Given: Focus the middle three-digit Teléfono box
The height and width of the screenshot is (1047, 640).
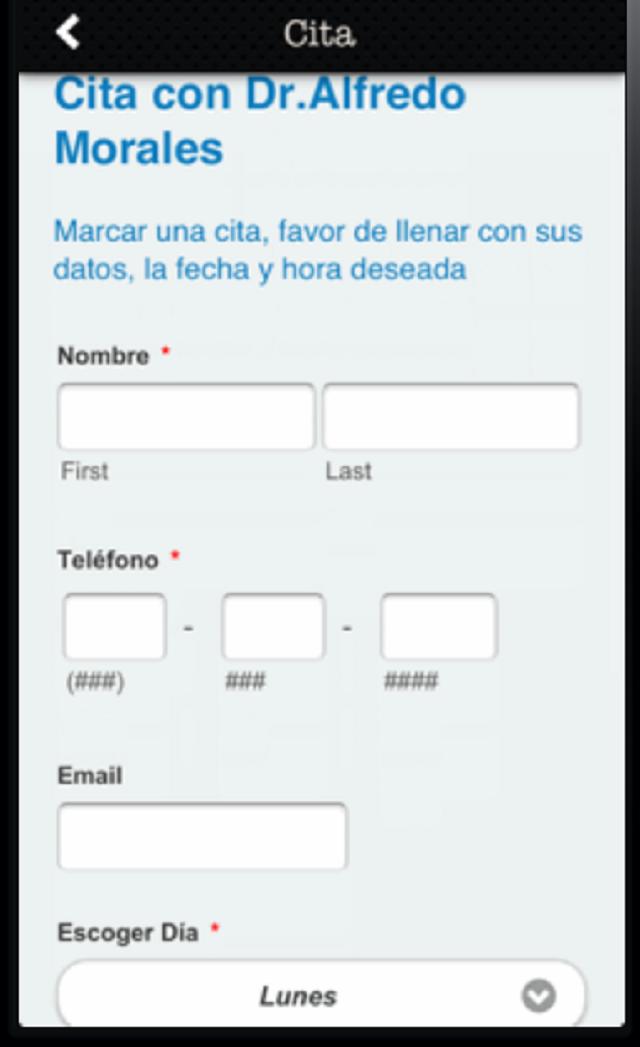Looking at the screenshot, I should click(x=273, y=627).
